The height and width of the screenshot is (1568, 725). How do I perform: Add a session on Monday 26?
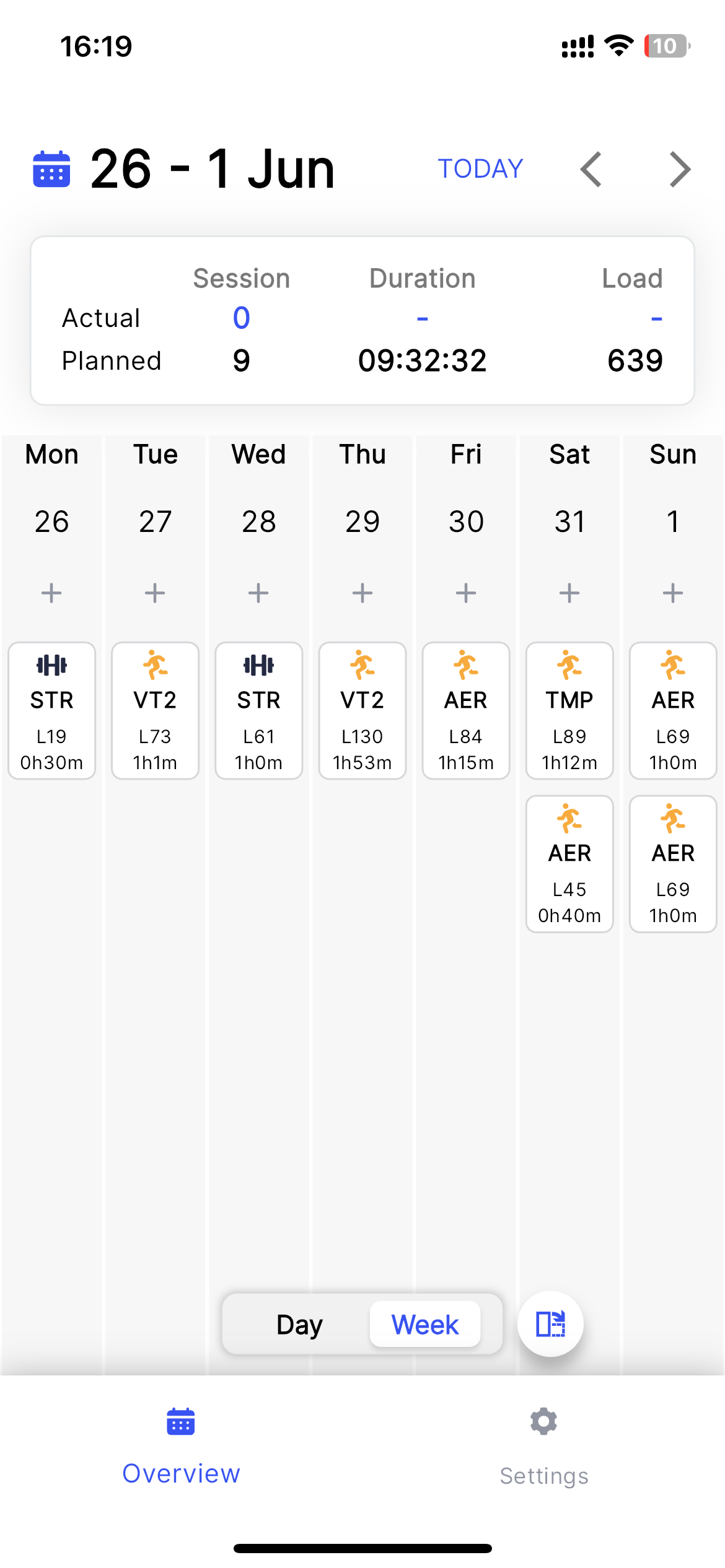[51, 593]
